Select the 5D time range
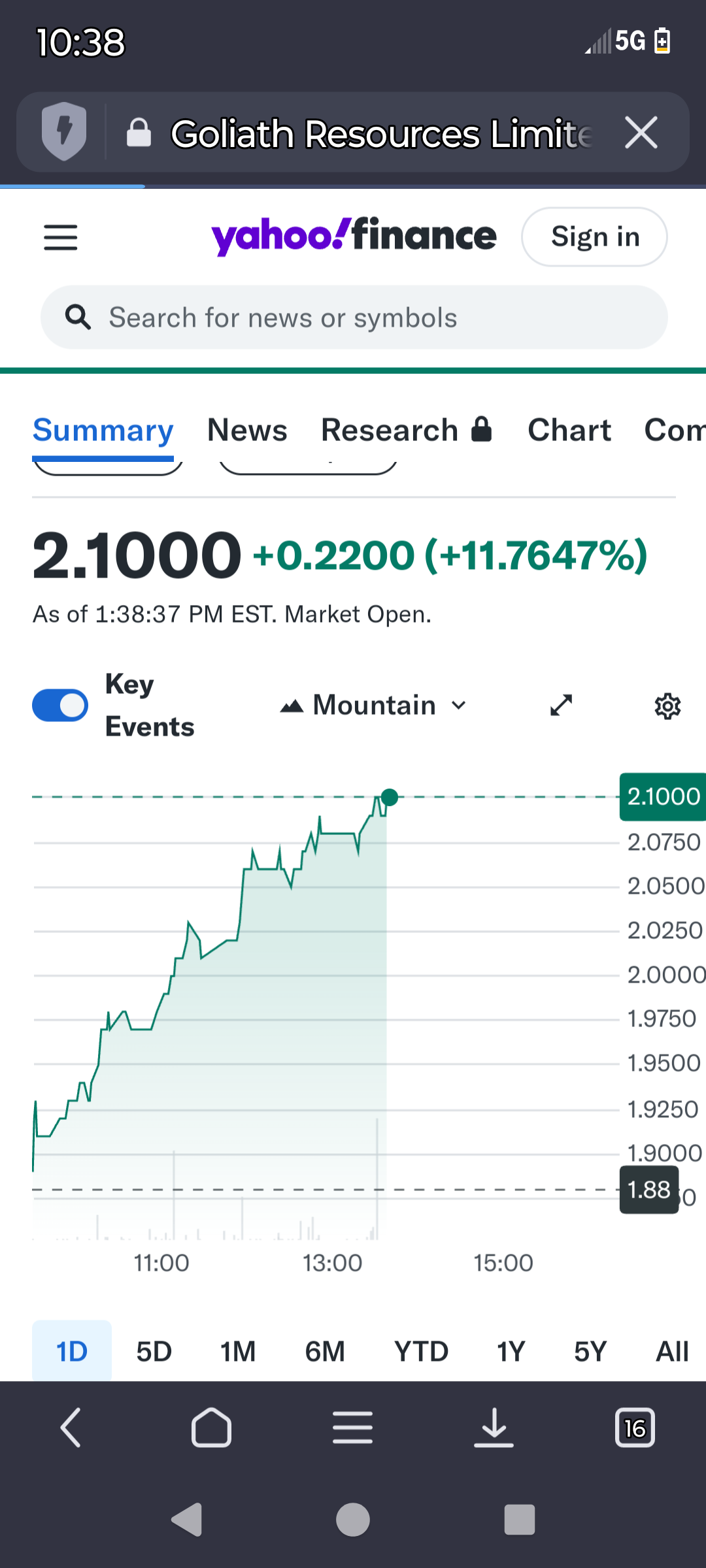The image size is (706, 1568). pyautogui.click(x=154, y=1351)
